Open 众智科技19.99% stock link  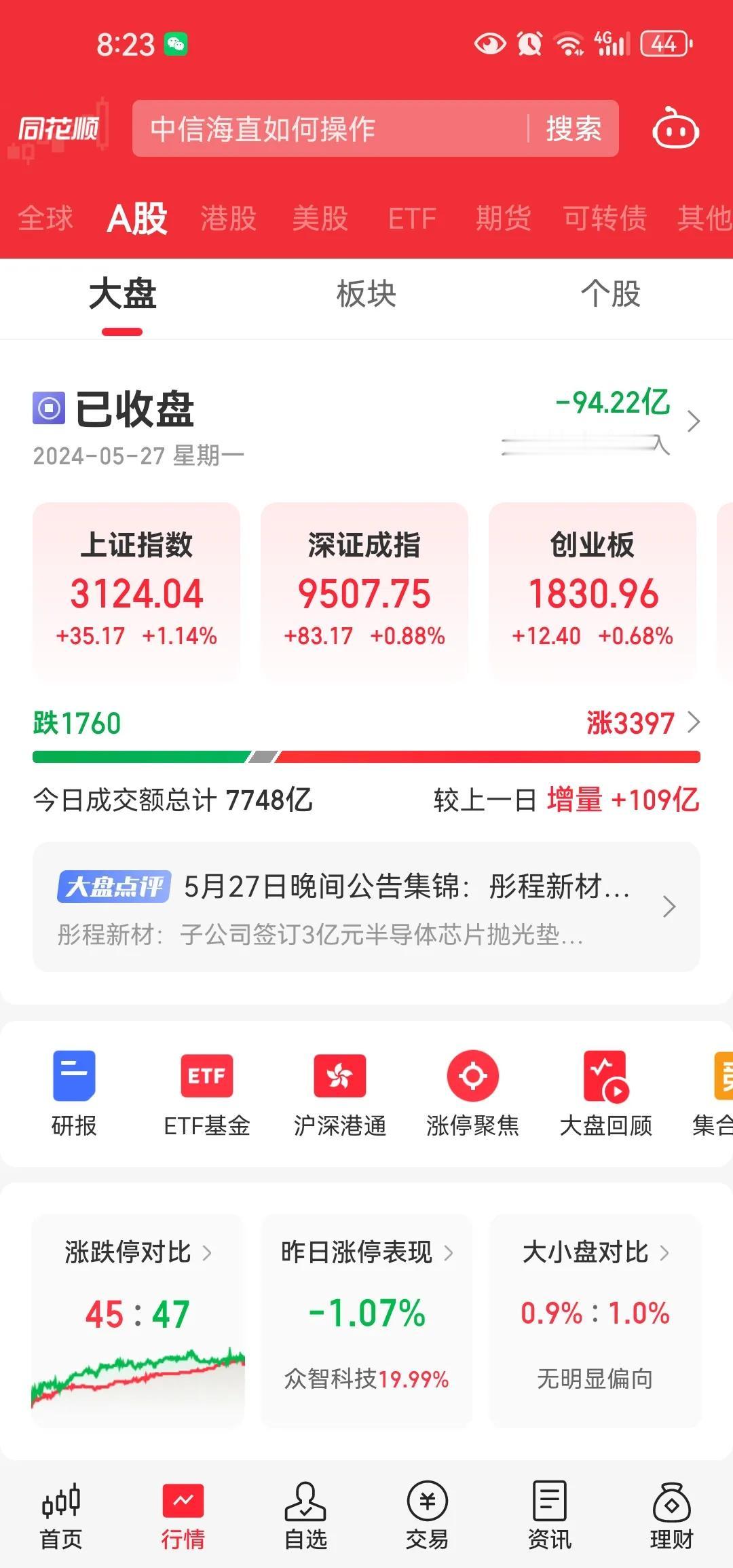tap(365, 1378)
